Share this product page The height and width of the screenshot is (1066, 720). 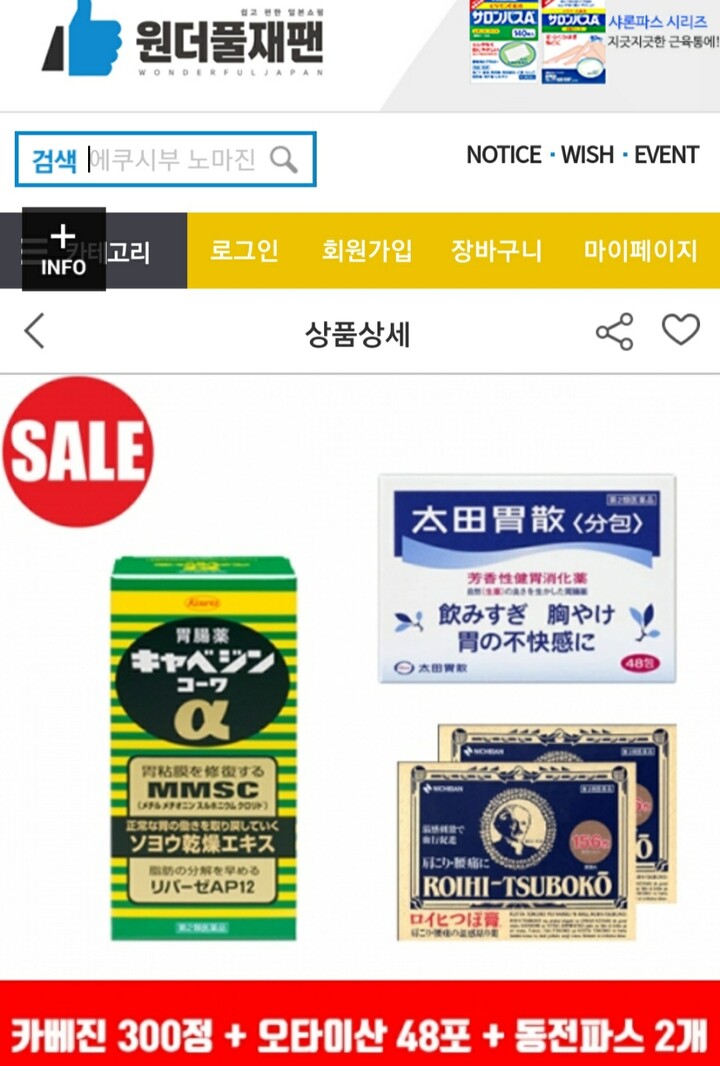click(x=615, y=332)
